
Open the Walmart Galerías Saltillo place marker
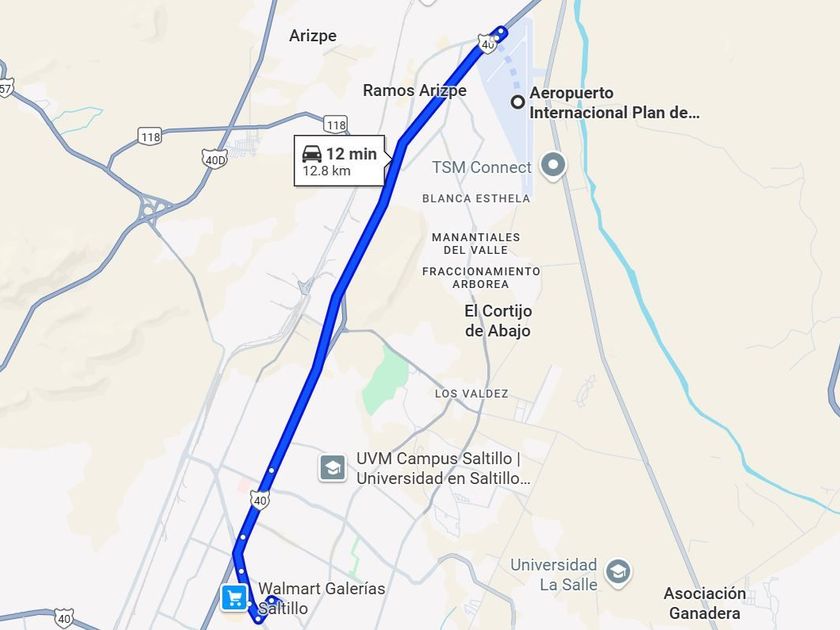tap(234, 598)
